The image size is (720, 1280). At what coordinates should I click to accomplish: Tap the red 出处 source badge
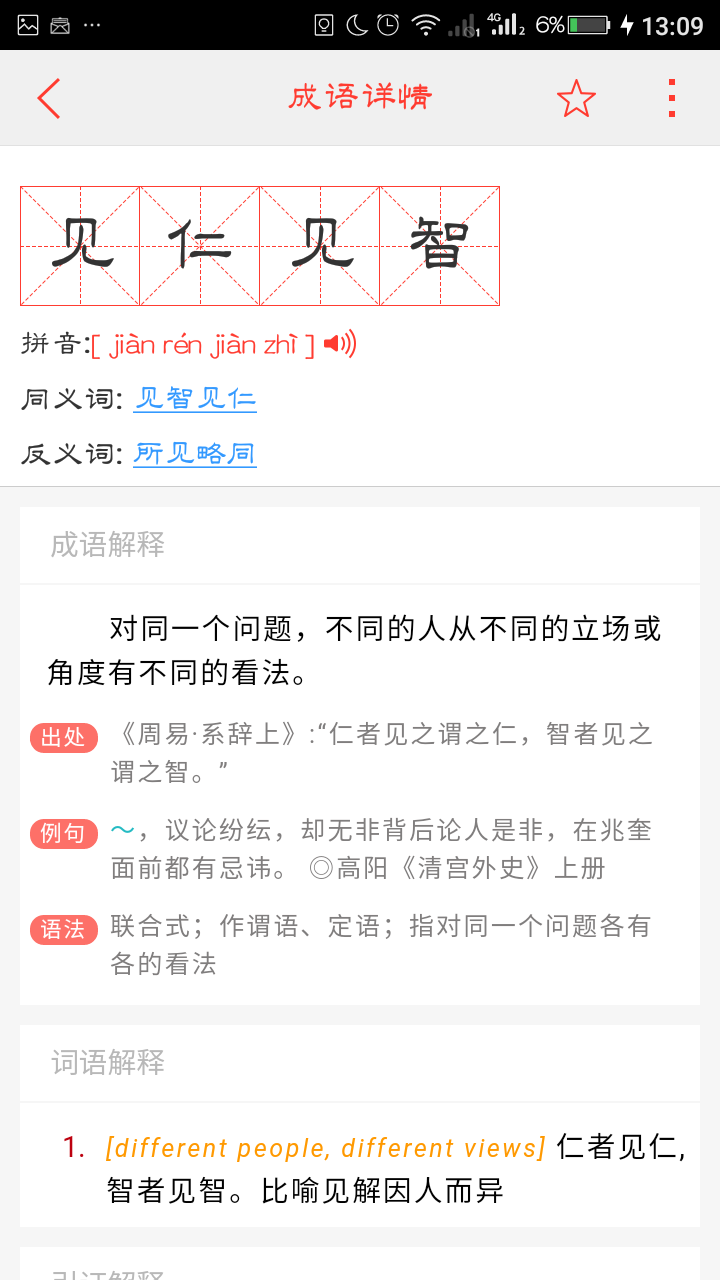tap(62, 738)
